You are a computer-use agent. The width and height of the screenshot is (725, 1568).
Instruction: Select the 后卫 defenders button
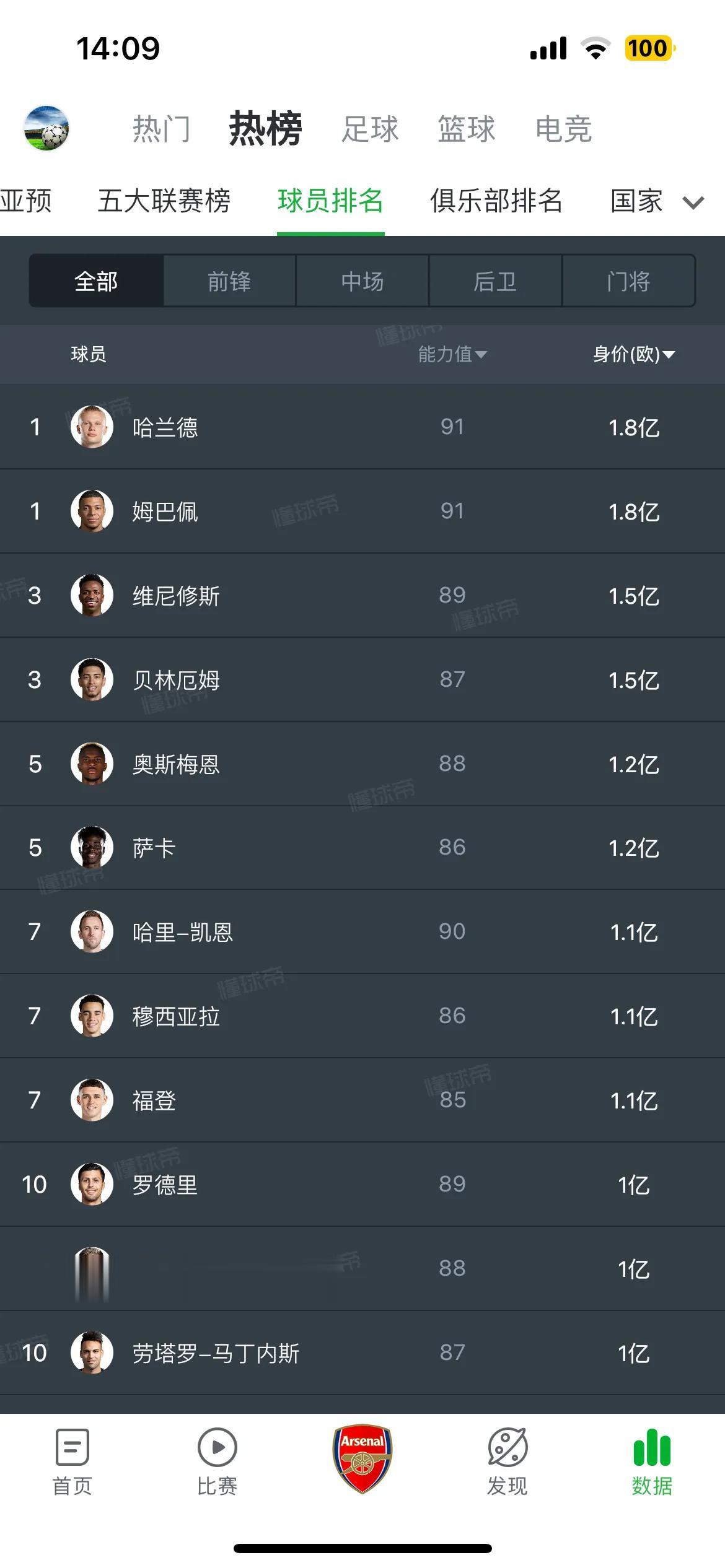pyautogui.click(x=495, y=282)
